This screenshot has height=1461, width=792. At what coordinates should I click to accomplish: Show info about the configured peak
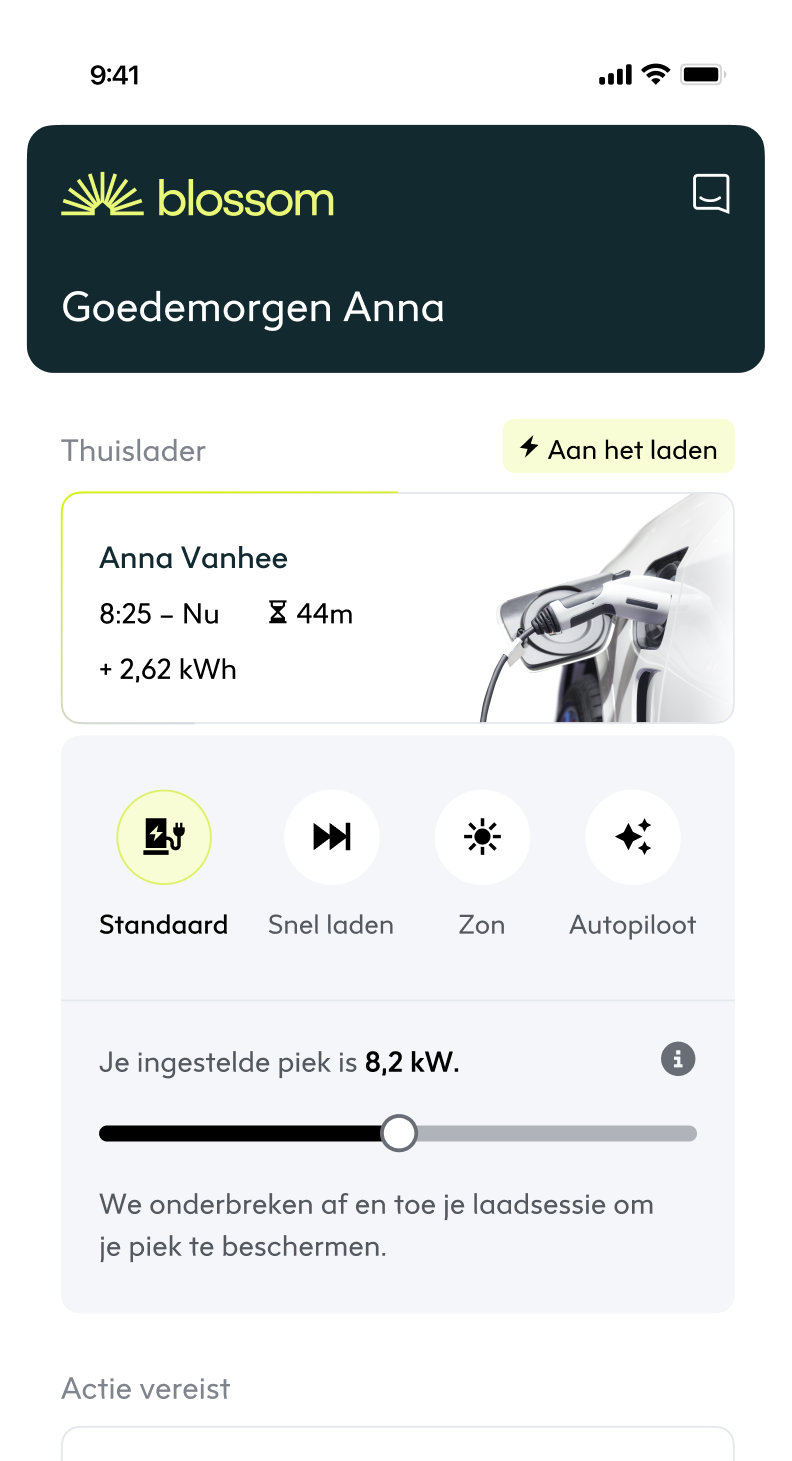click(678, 1059)
